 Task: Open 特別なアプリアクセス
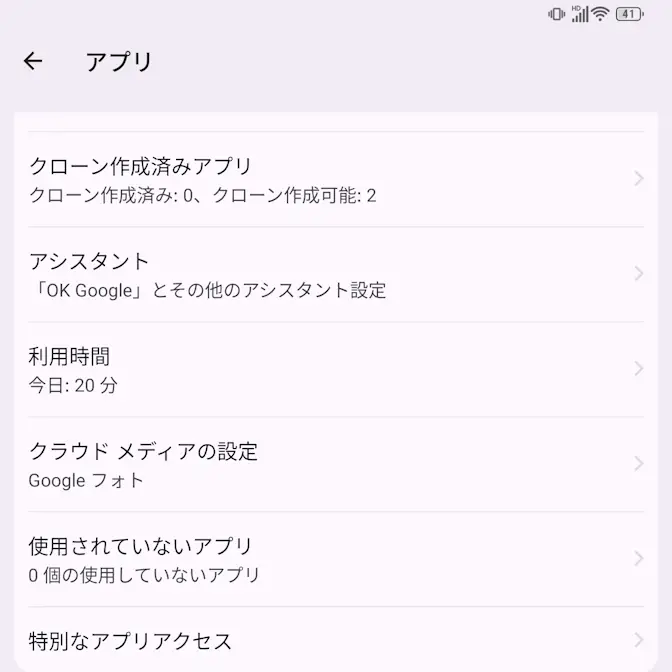336,641
